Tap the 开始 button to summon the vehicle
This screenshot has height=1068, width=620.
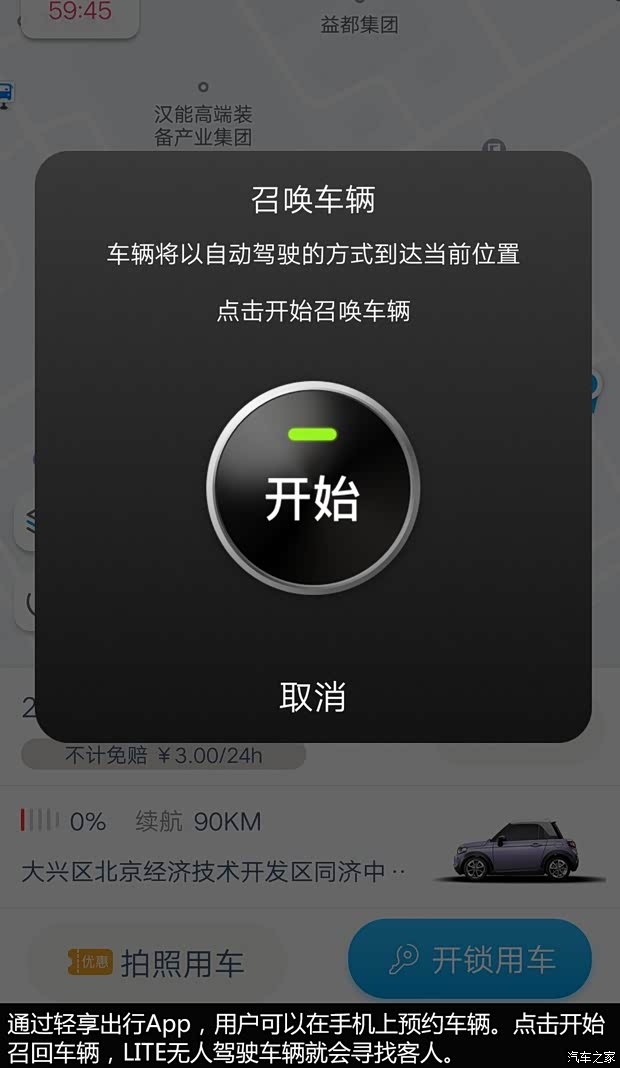click(312, 488)
